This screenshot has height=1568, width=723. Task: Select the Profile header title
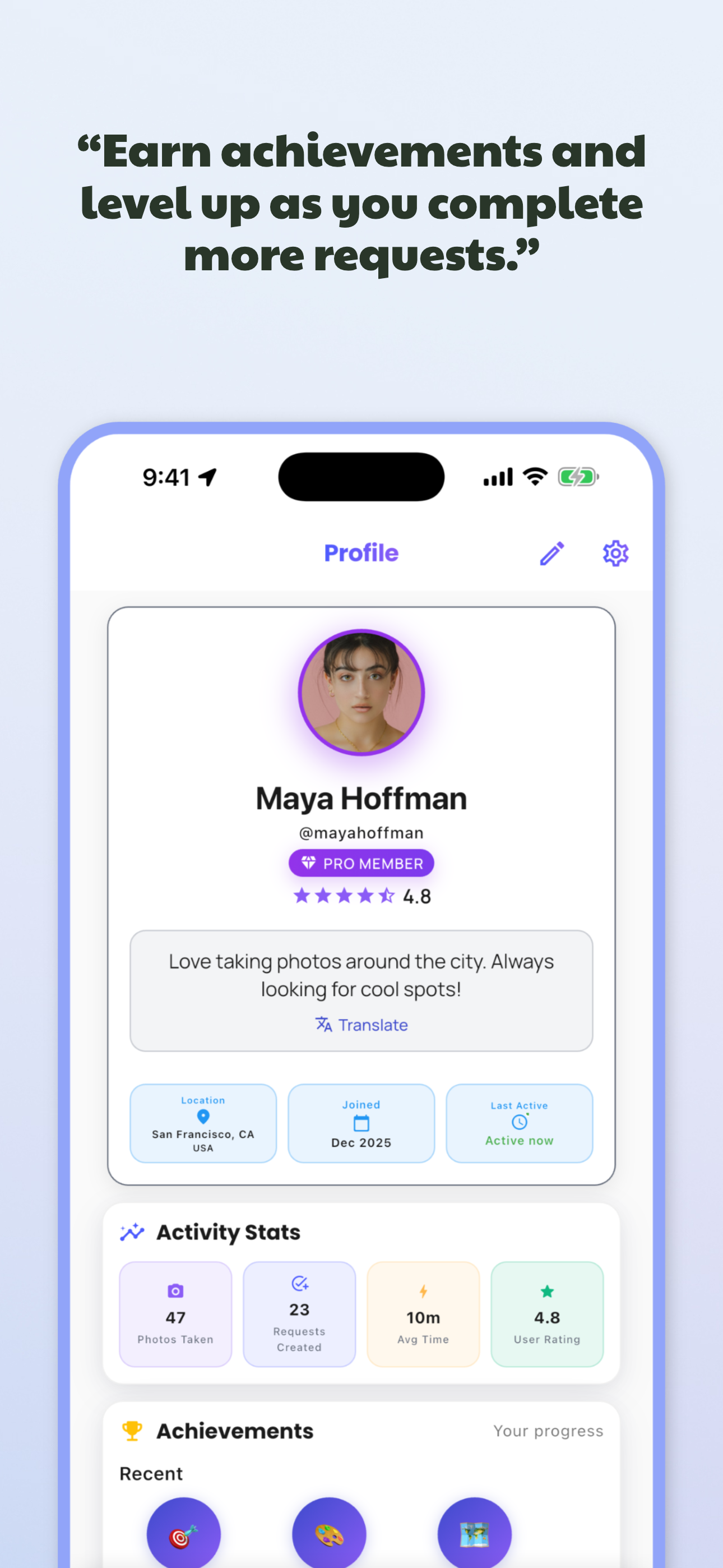click(361, 553)
